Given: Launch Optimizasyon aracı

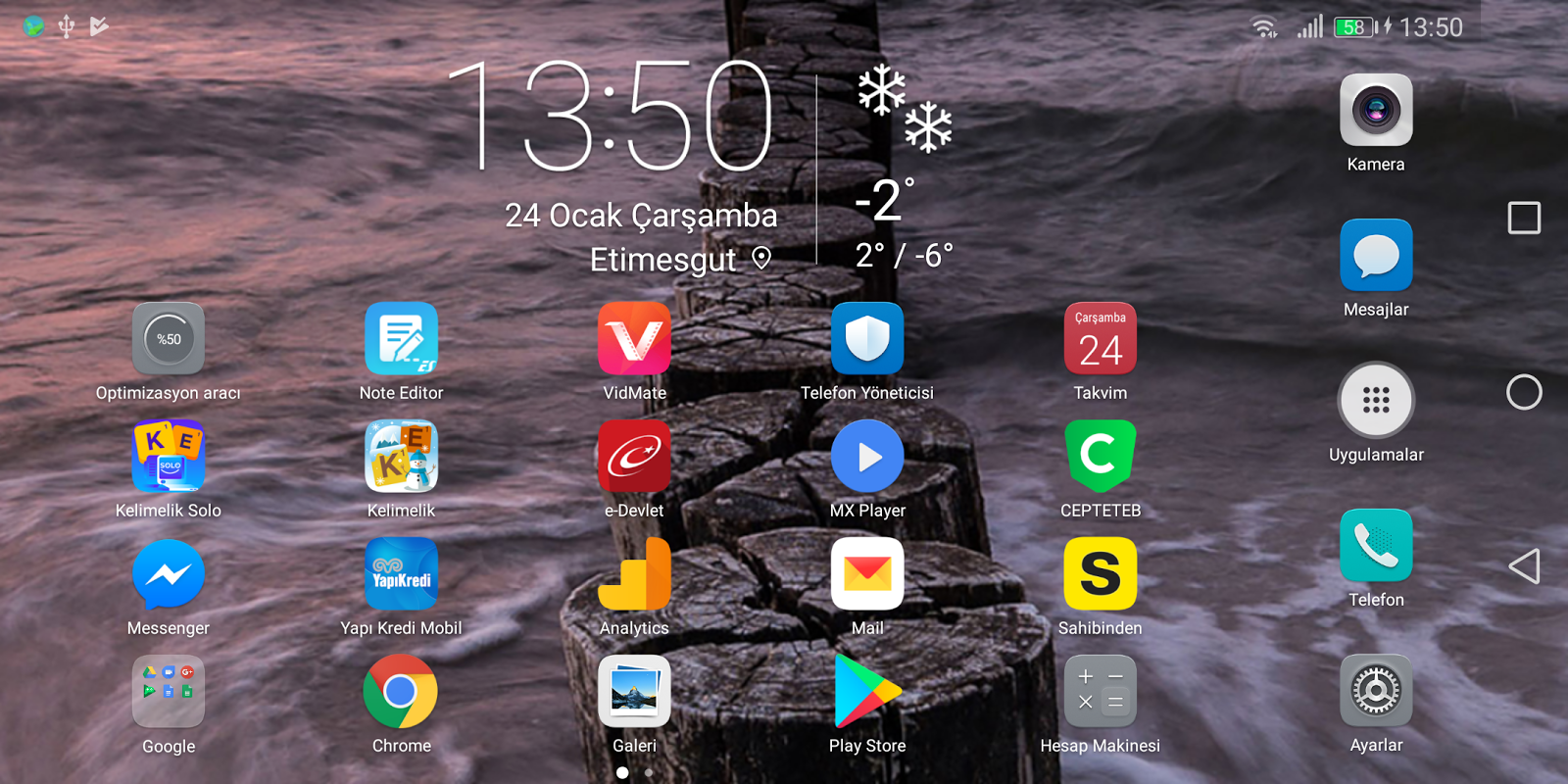Looking at the screenshot, I should tap(169, 339).
